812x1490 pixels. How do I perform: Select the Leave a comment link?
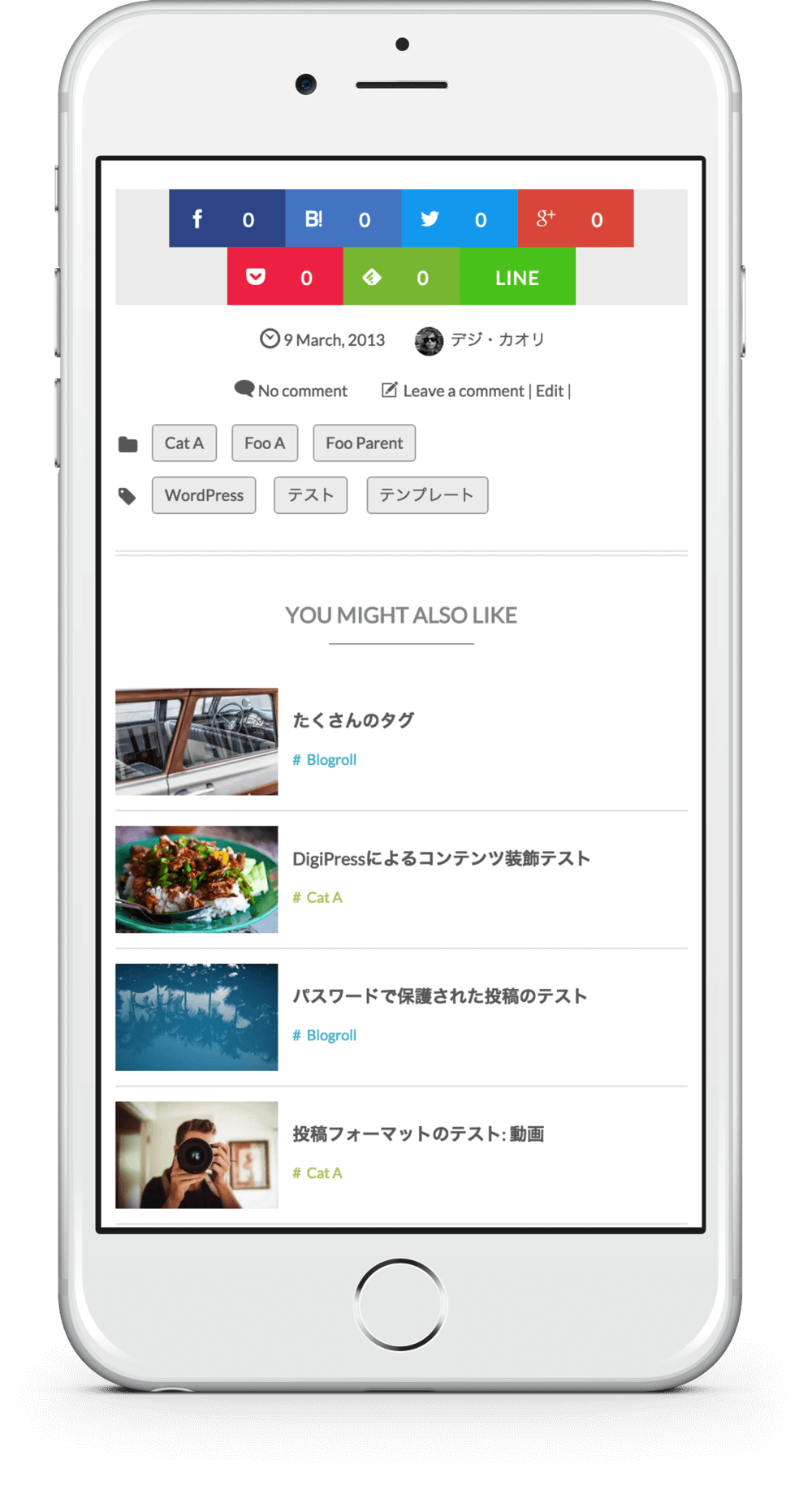point(464,391)
